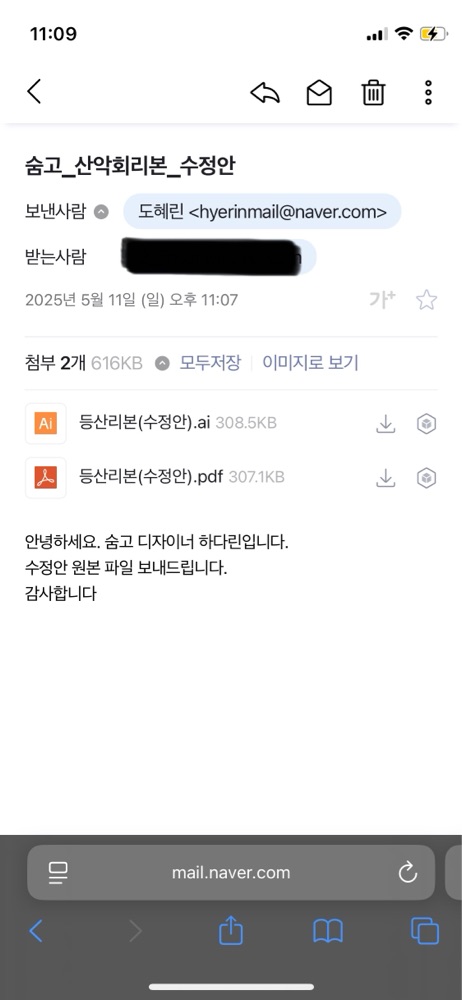Open the browser share sheet
This screenshot has width=462, height=1000.
click(231, 930)
